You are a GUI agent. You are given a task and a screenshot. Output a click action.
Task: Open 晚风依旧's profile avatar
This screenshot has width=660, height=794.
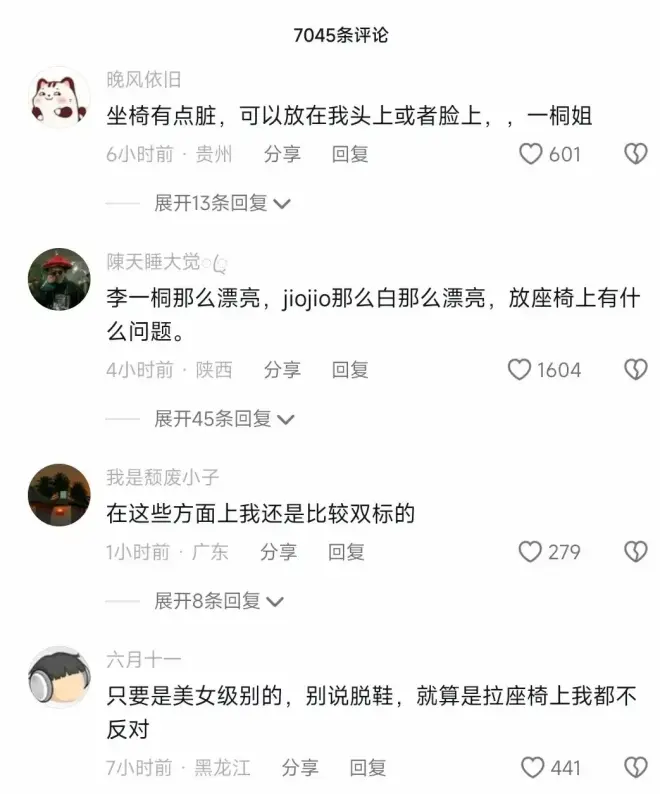[x=59, y=98]
